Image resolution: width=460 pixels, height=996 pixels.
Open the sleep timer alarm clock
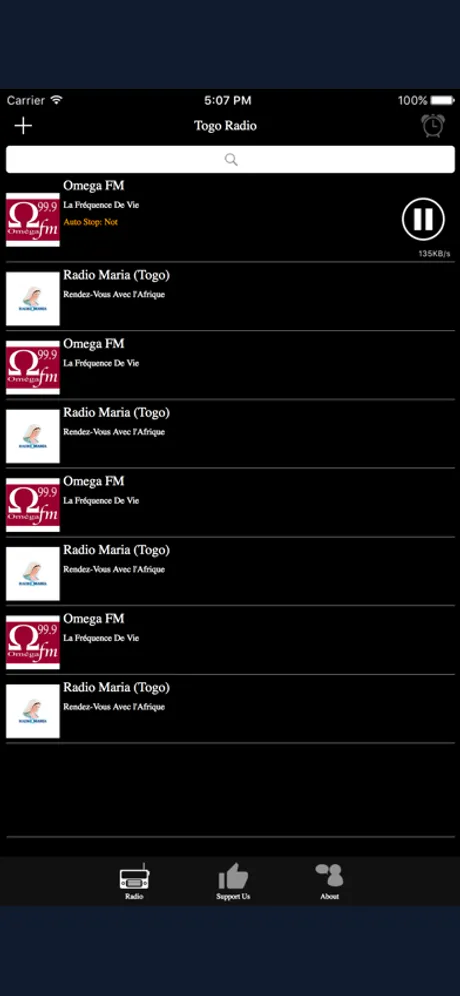click(x=433, y=125)
